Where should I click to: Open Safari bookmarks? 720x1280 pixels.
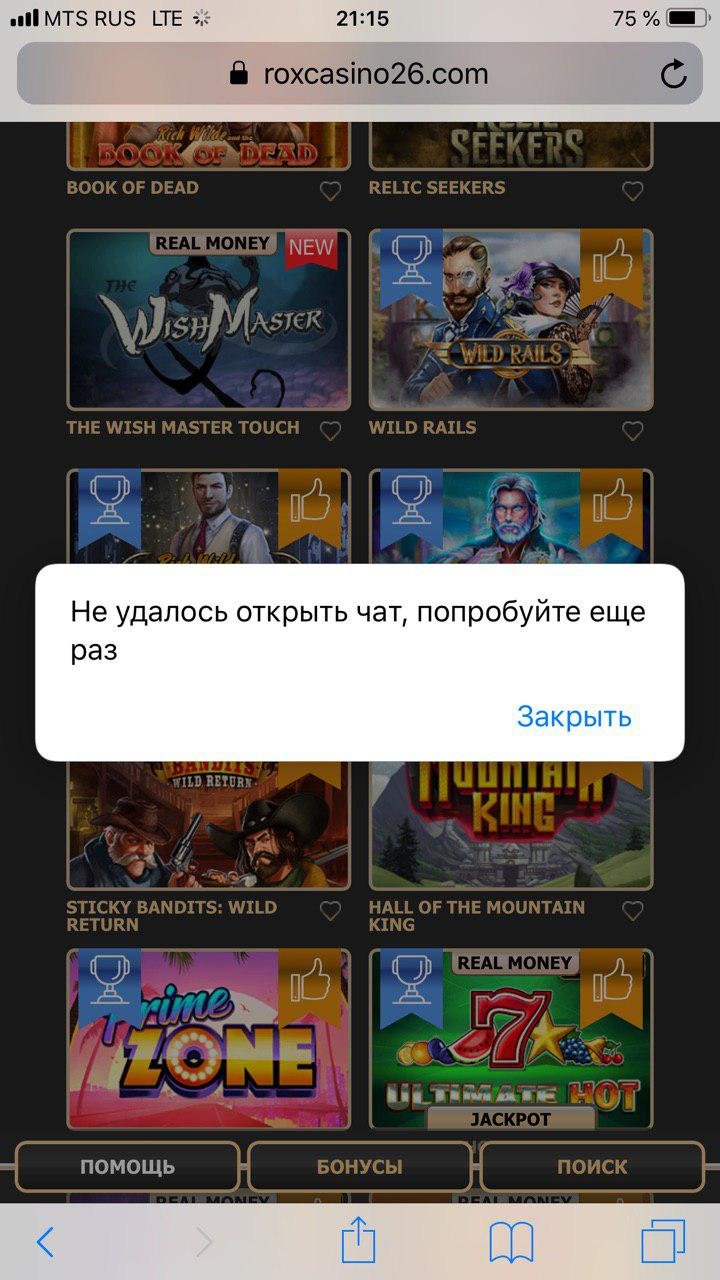point(511,1242)
